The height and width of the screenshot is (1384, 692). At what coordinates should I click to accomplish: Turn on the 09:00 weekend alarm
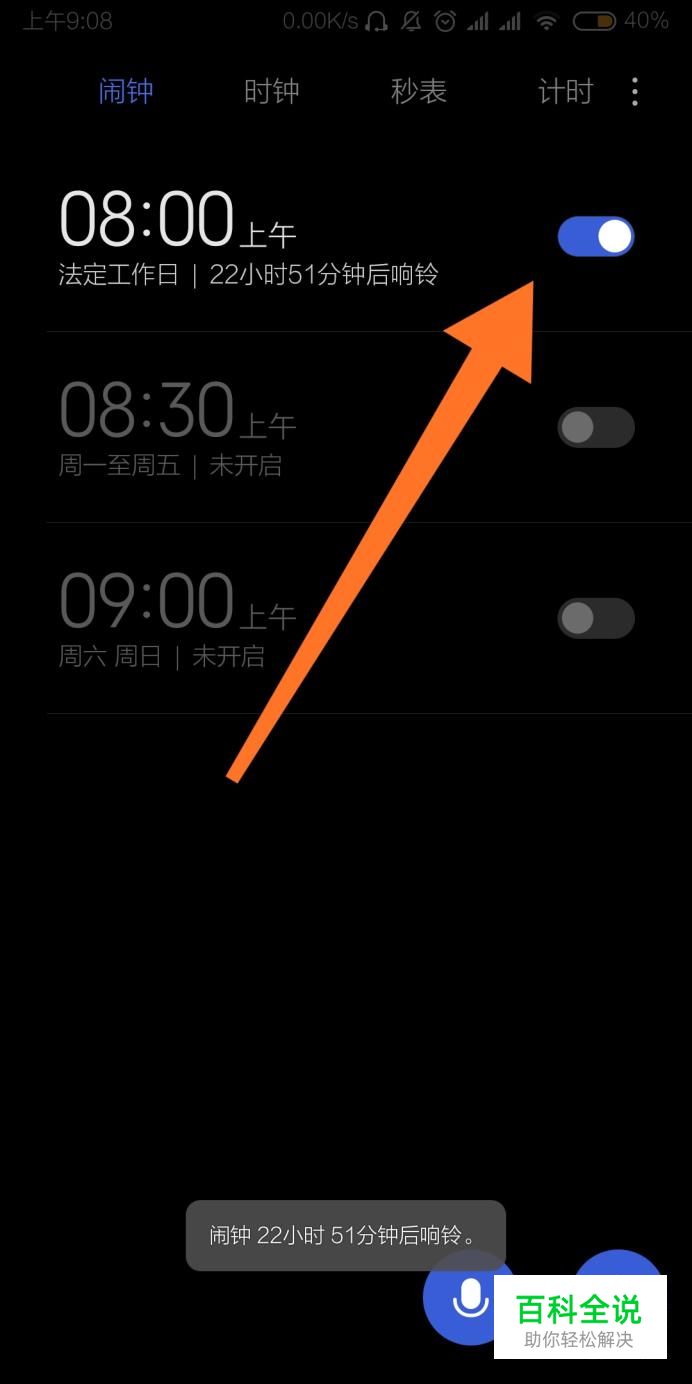click(x=596, y=618)
